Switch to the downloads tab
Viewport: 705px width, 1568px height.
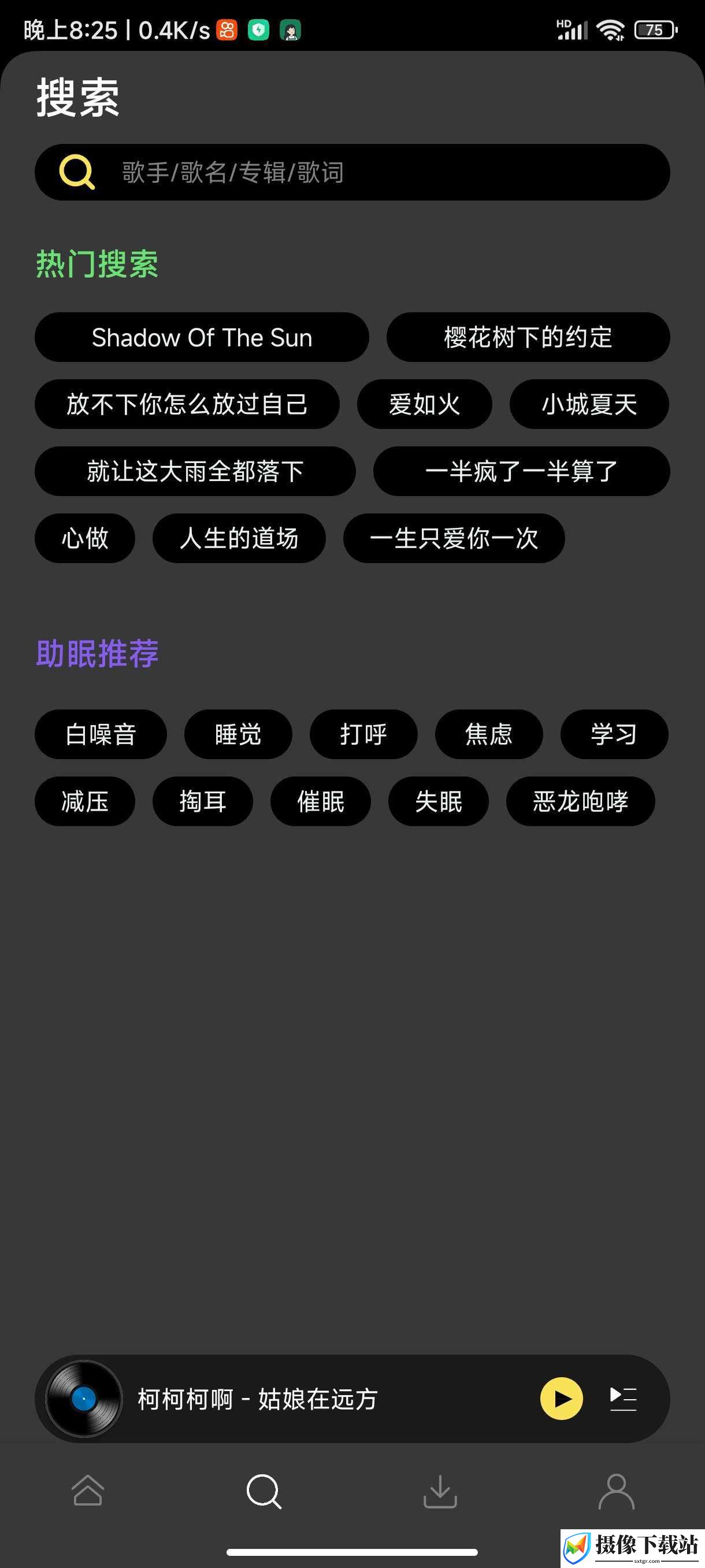440,1491
